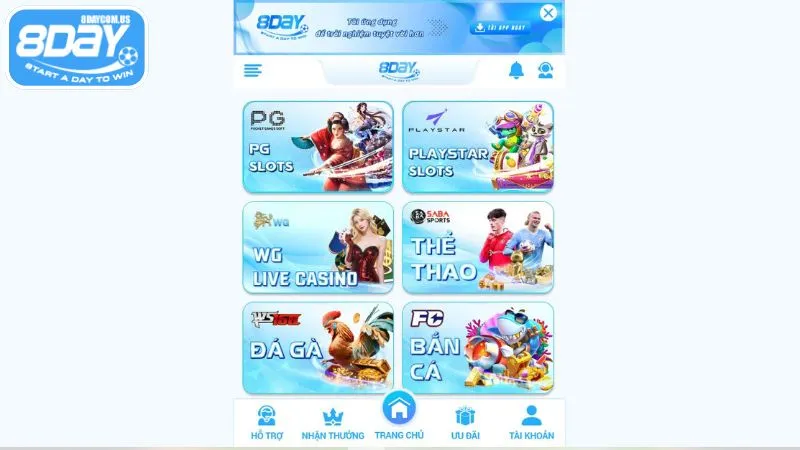Viewport: 800px width, 450px height.
Task: Switch to the Ưu Đãi tab
Action: [465, 423]
